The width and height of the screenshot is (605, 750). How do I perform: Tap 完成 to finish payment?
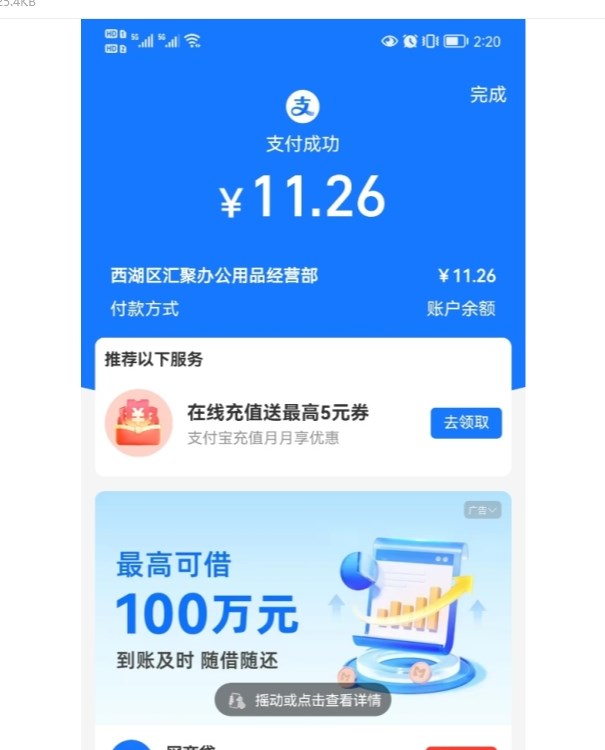(488, 95)
